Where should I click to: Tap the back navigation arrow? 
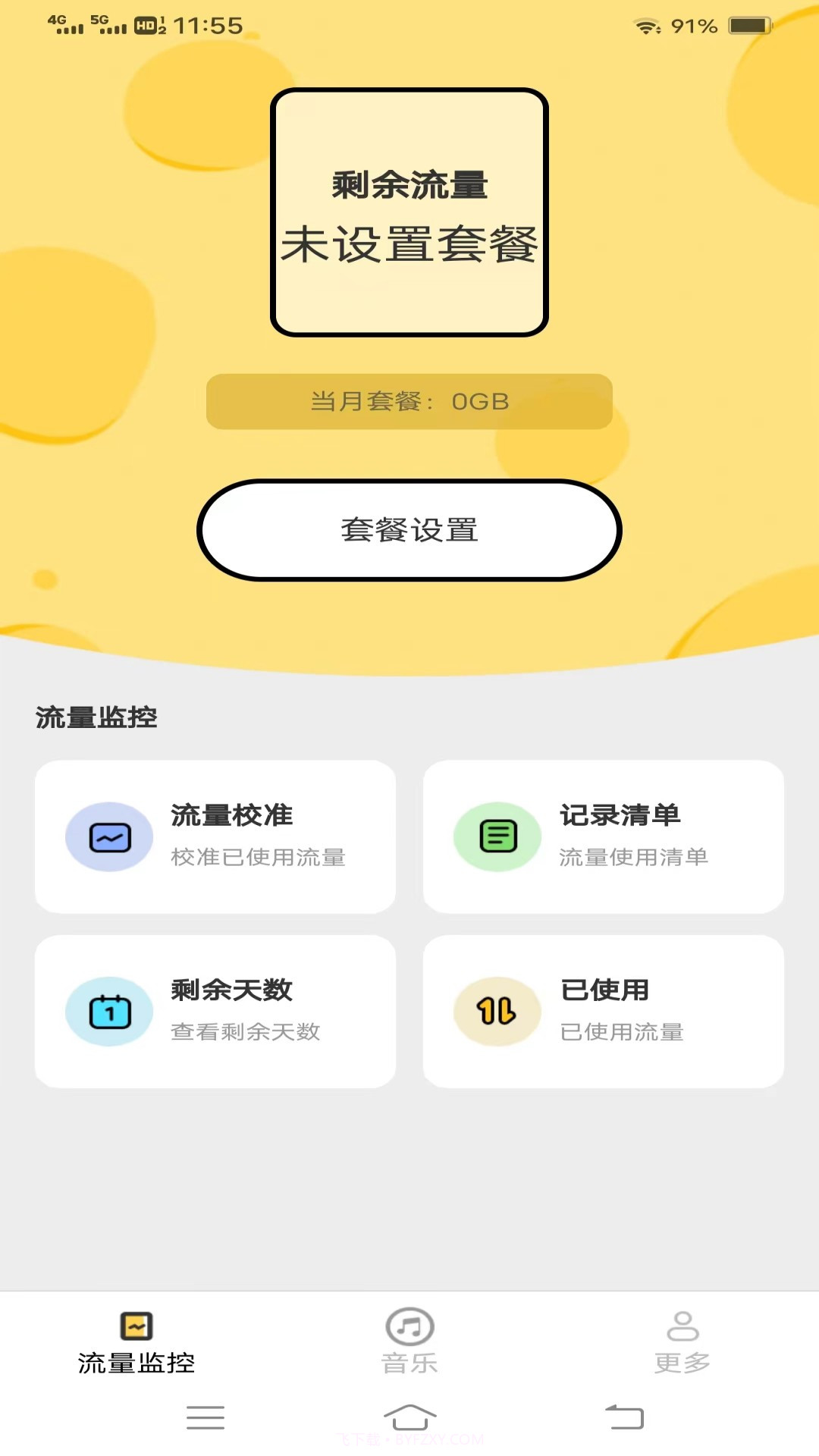pos(622,1417)
